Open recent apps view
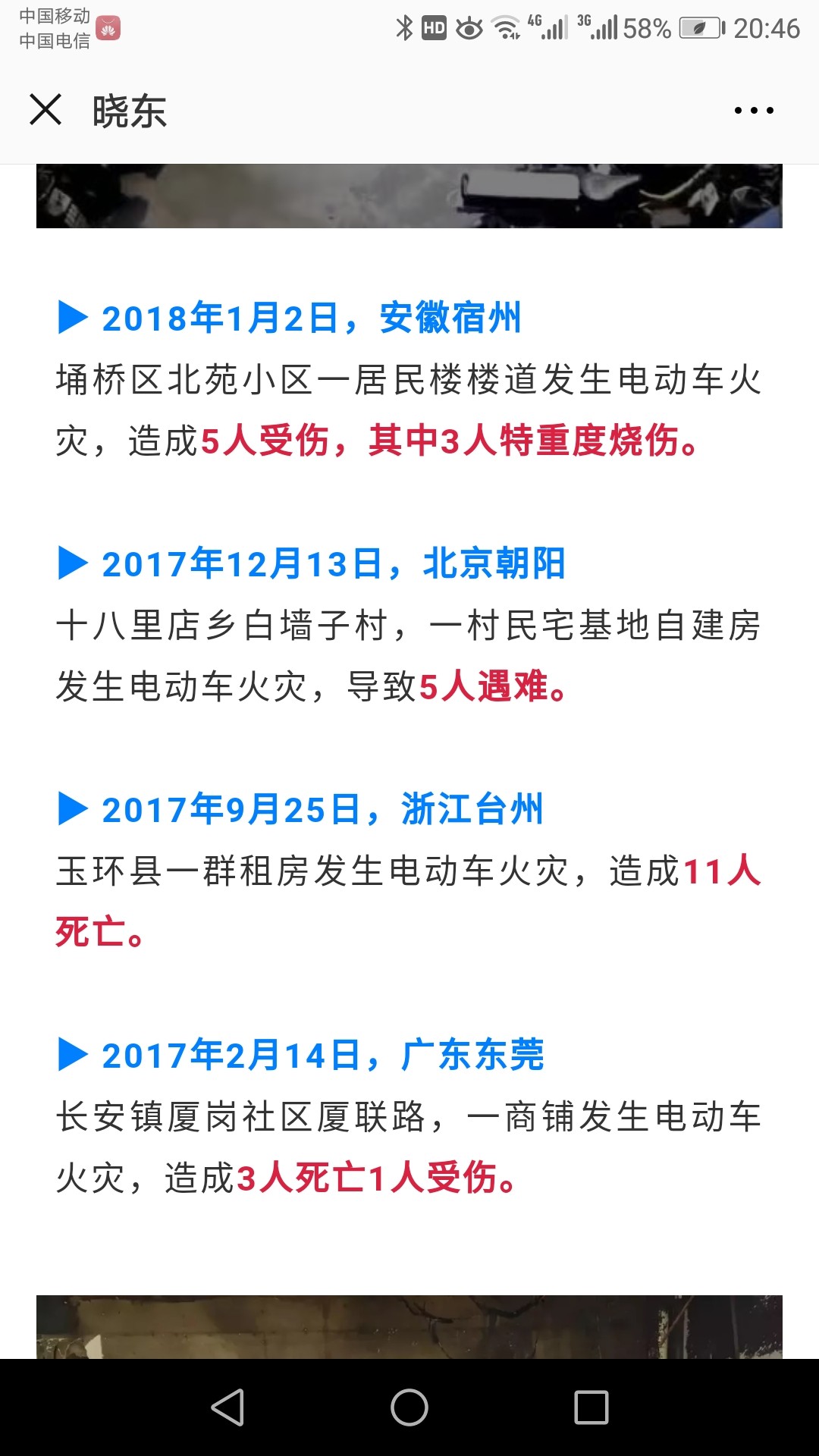This screenshot has height=1456, width=819. [591, 1407]
